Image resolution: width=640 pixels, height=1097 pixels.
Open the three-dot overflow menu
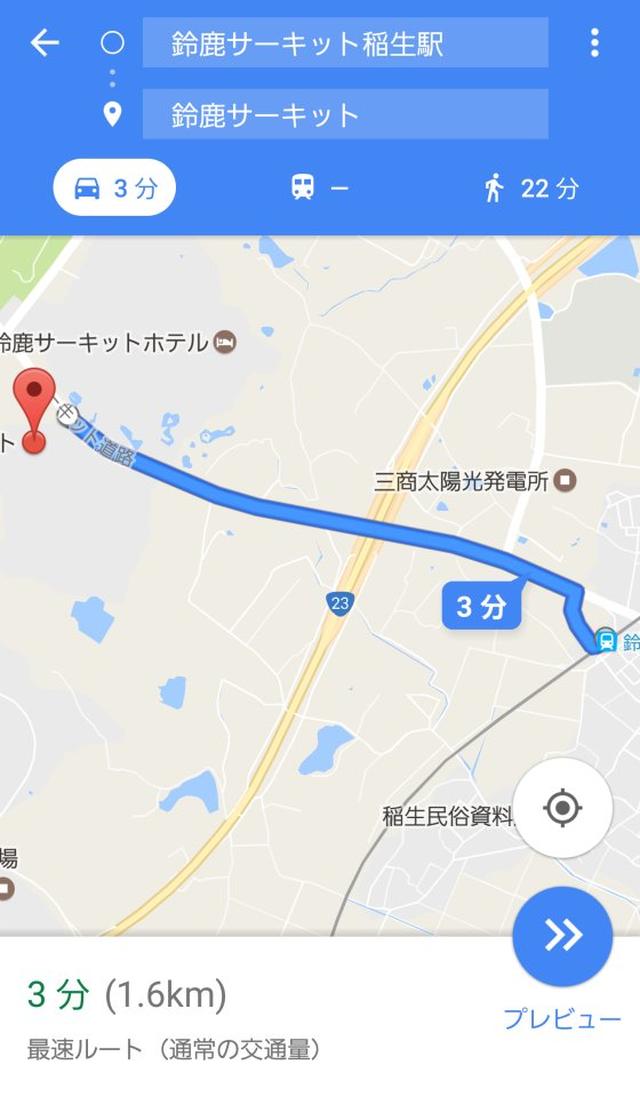pyautogui.click(x=594, y=43)
